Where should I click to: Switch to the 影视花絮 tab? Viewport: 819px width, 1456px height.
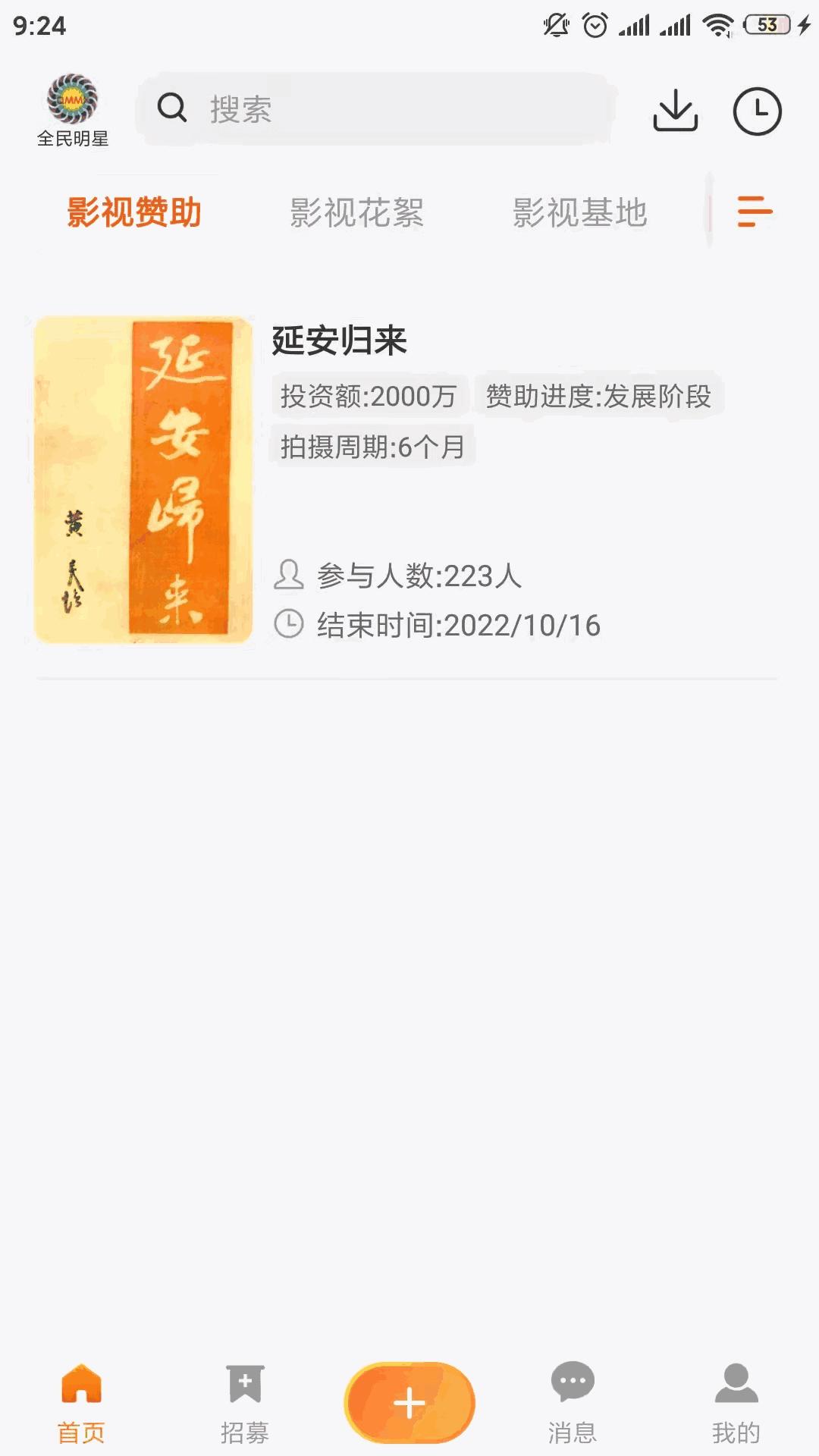(x=356, y=212)
